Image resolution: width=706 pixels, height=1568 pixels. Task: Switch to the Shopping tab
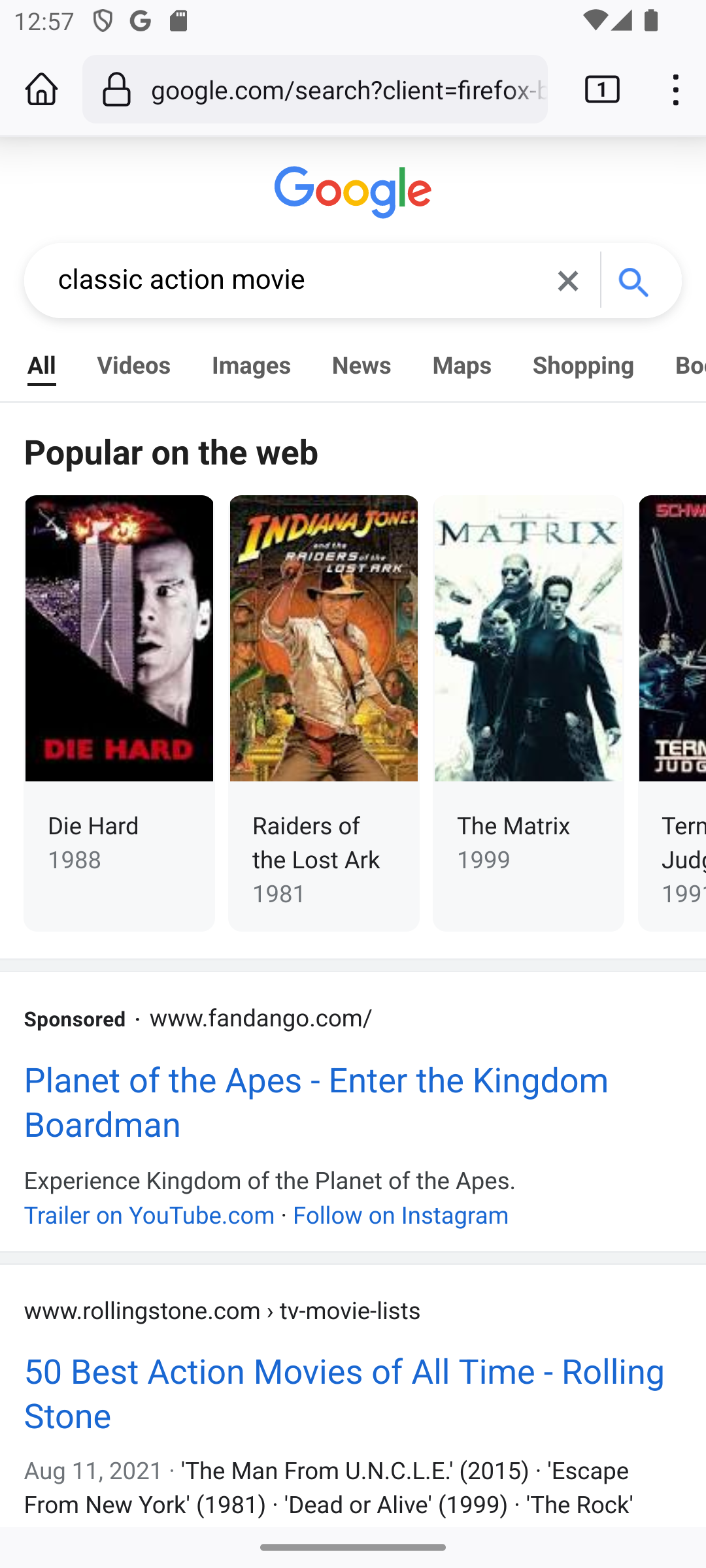pos(583,366)
